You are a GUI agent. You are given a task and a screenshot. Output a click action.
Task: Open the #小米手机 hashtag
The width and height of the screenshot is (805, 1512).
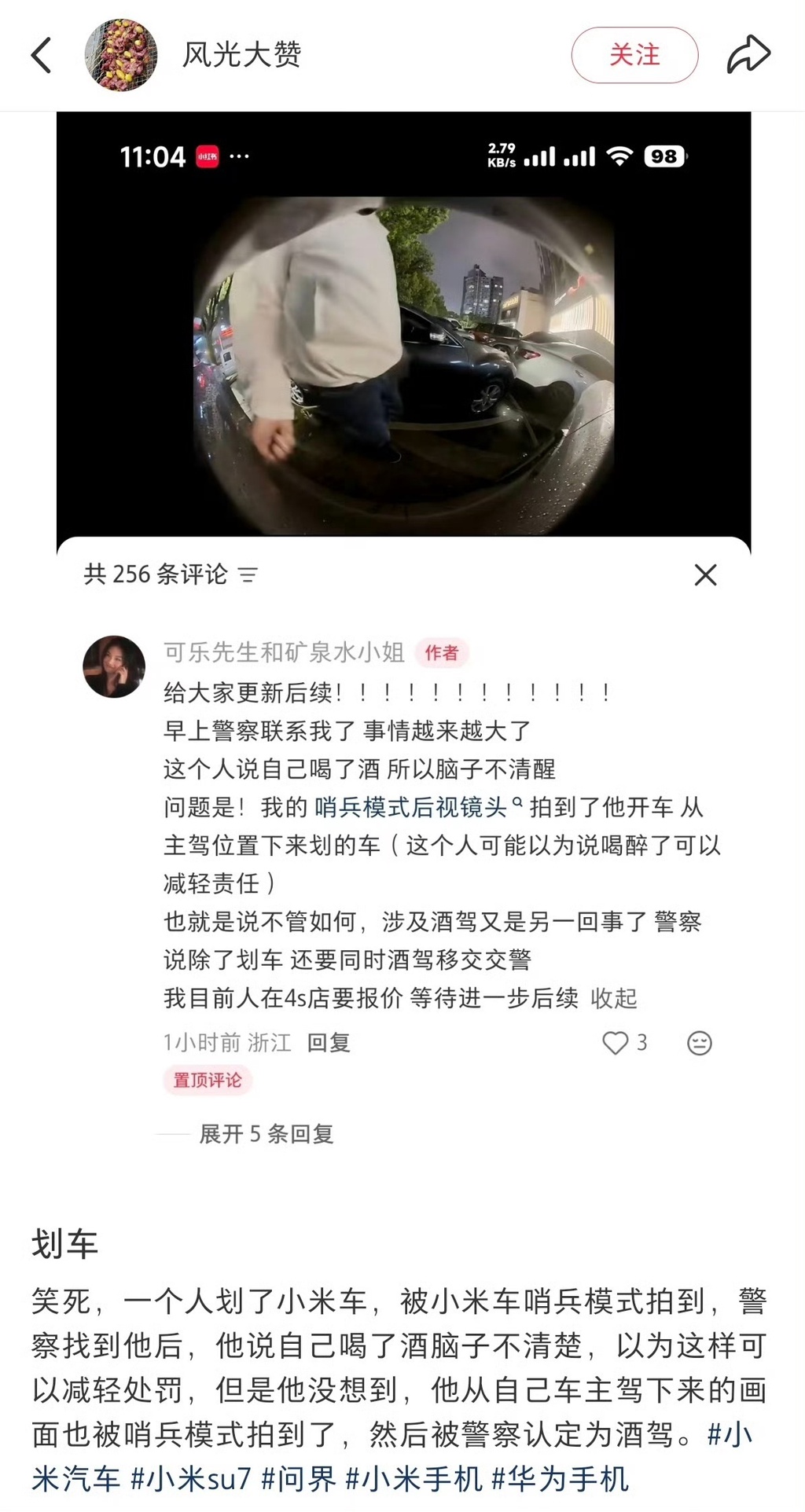(x=413, y=1479)
